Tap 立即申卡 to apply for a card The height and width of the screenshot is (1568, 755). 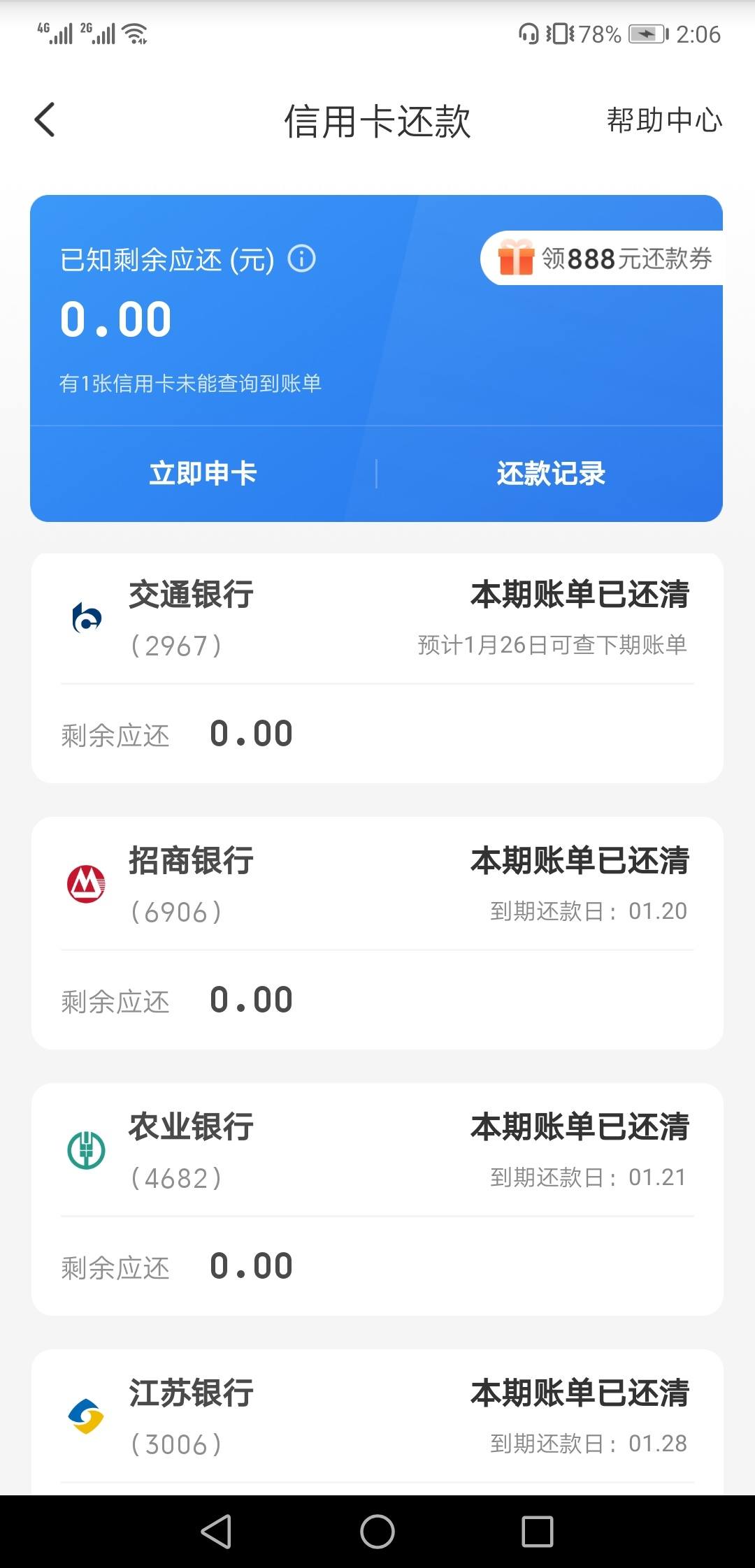point(203,473)
